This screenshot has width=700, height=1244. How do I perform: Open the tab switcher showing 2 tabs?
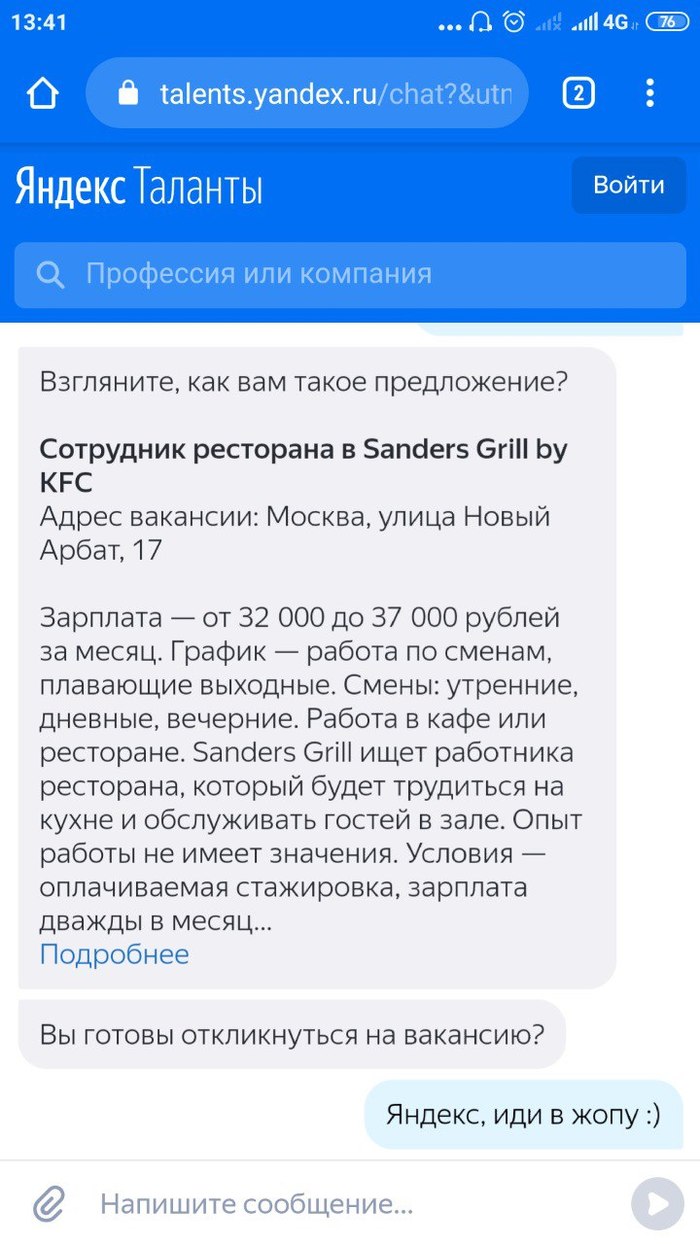point(579,93)
